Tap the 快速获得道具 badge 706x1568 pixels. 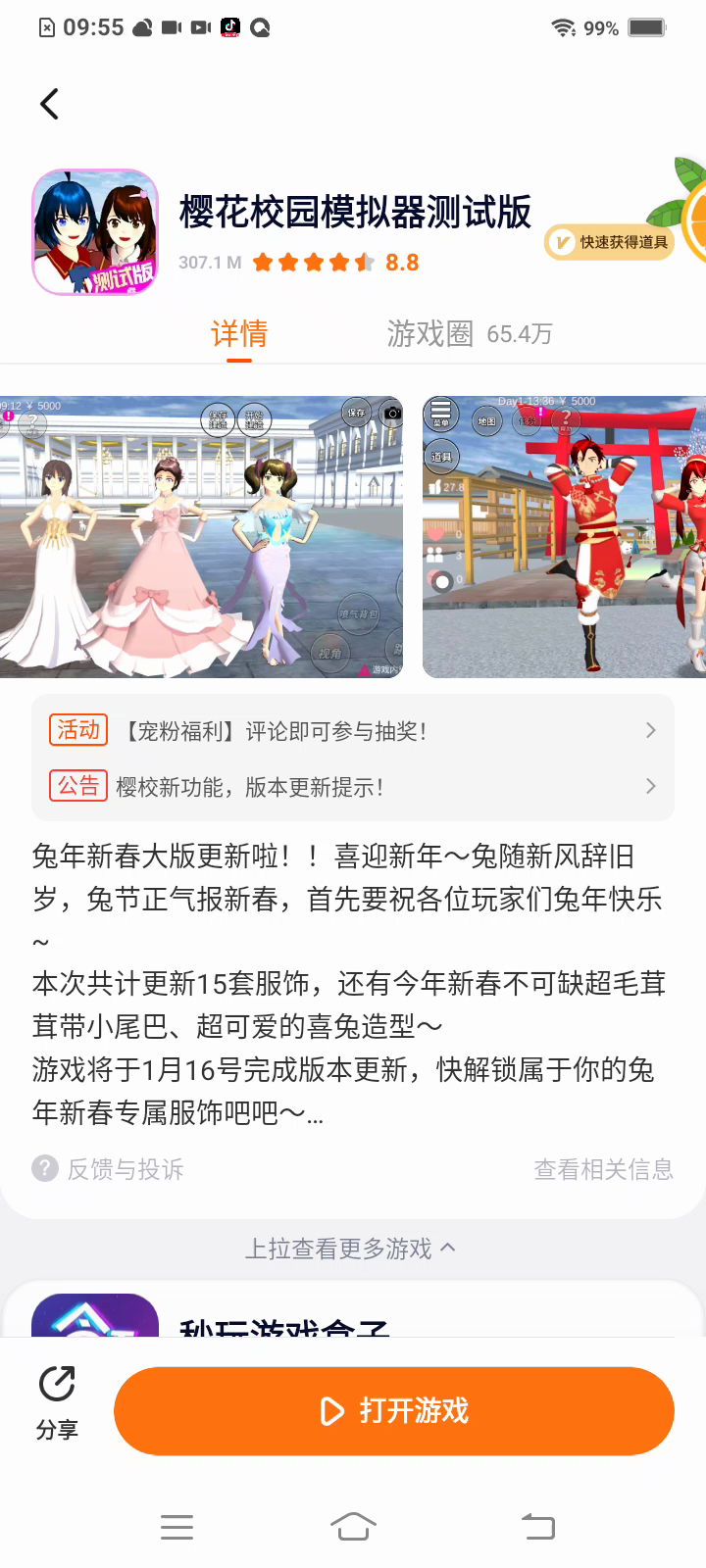coord(610,242)
